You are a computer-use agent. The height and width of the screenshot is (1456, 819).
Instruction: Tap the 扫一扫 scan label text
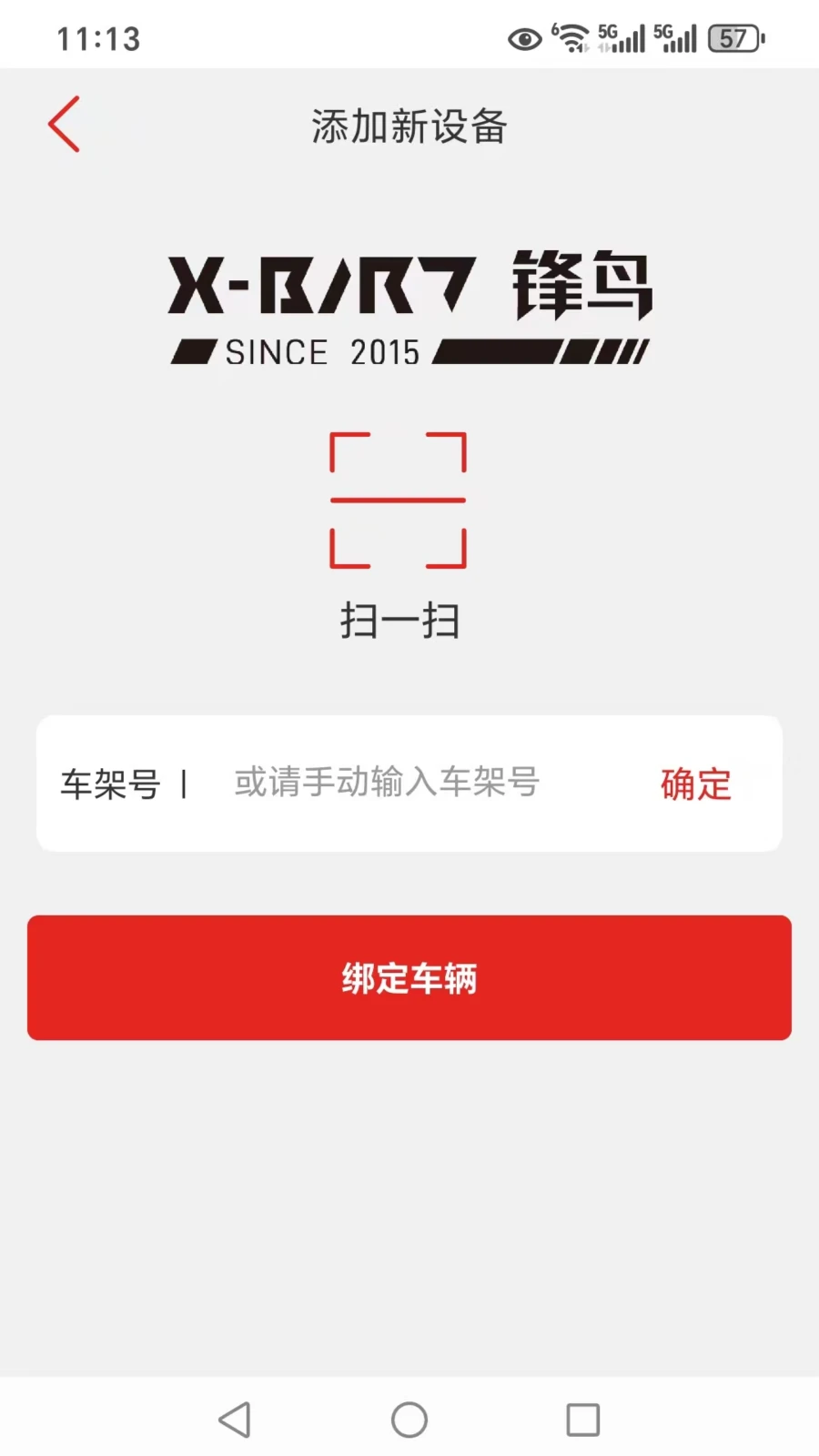[x=399, y=622]
